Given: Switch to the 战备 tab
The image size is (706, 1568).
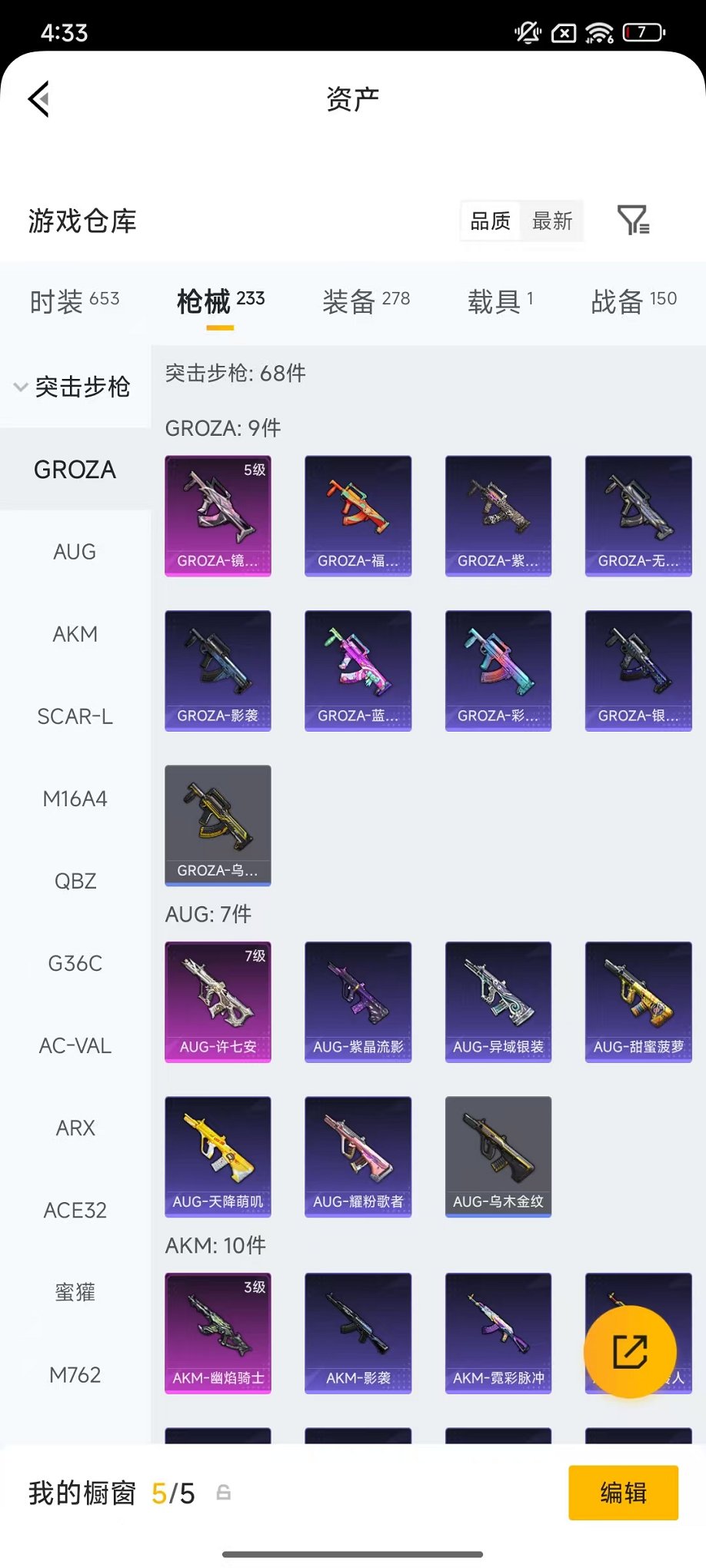Looking at the screenshot, I should 634,301.
